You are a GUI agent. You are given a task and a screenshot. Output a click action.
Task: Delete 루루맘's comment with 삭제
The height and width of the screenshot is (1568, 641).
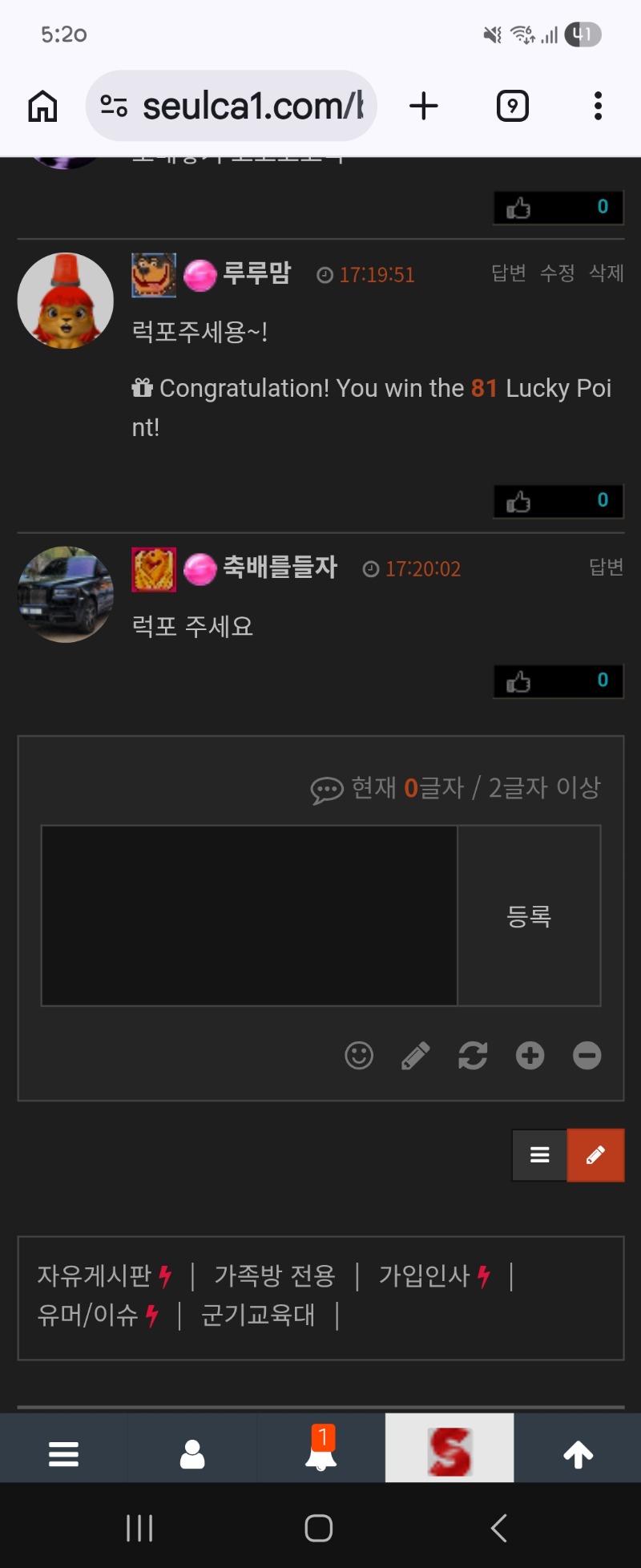(606, 273)
